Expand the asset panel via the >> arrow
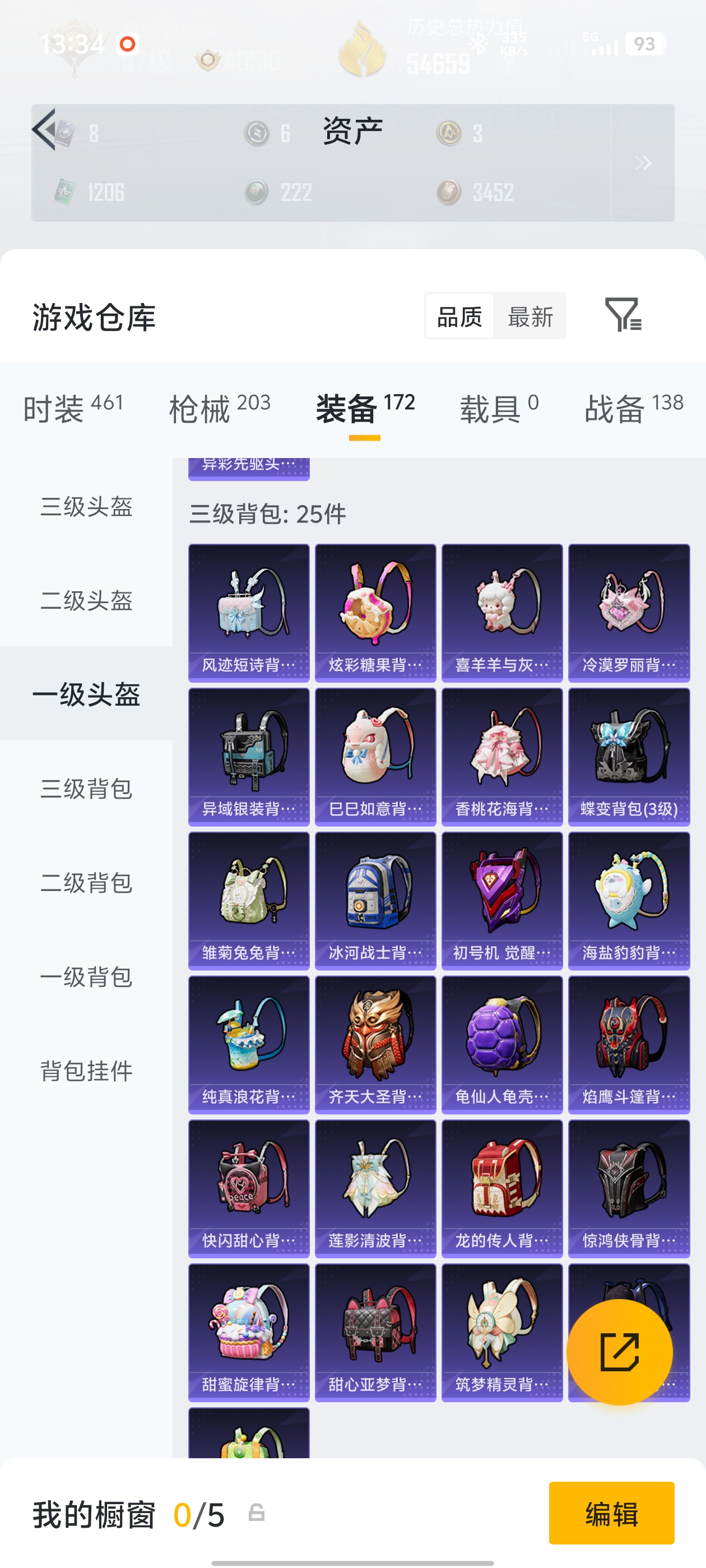The width and height of the screenshot is (706, 1568). 643,163
